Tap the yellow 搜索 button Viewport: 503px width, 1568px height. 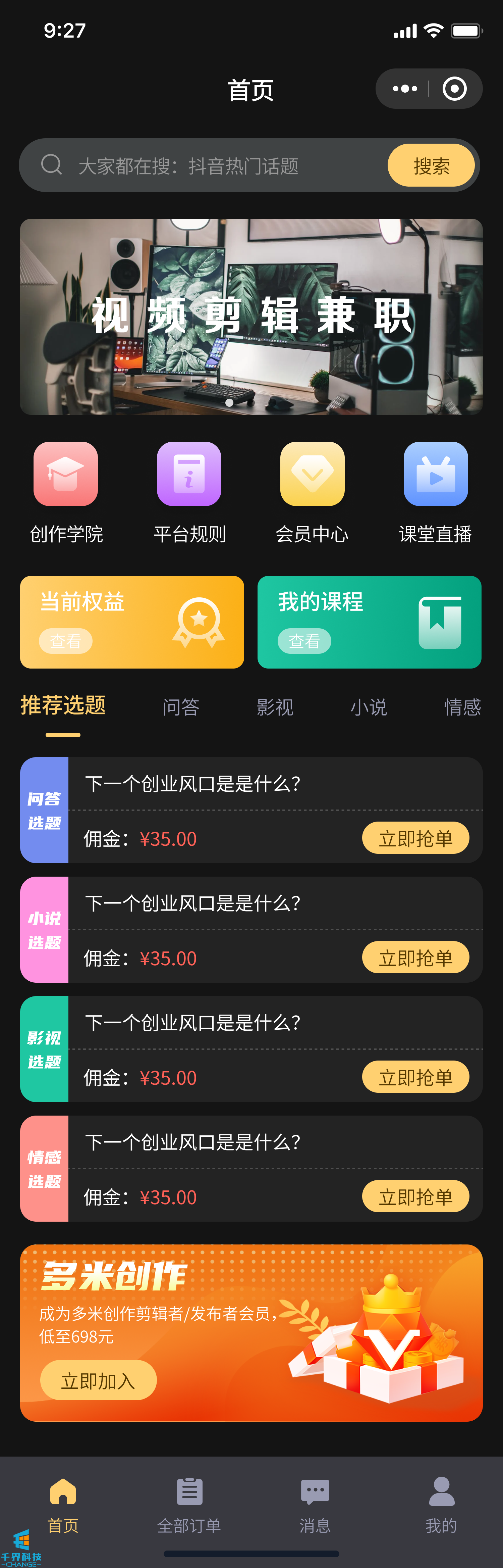tap(431, 165)
